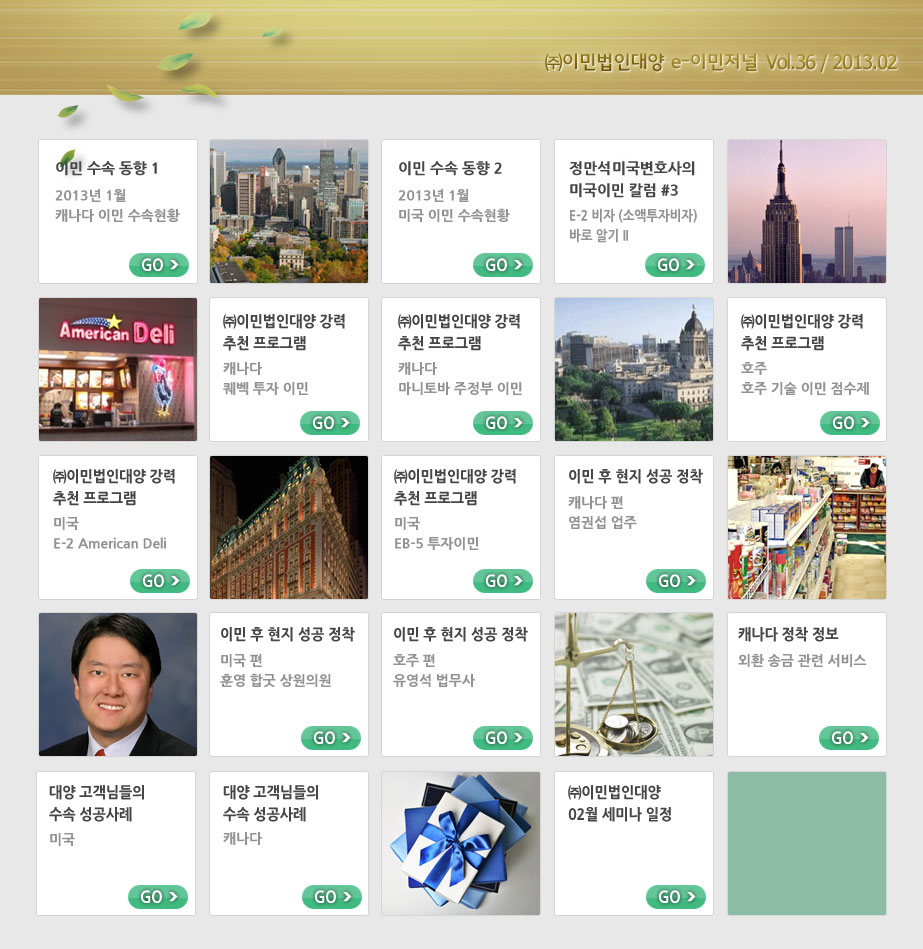Screen dimensions: 923x949
Task: Open EB-5 투자이민 with GO button
Action: click(x=503, y=581)
